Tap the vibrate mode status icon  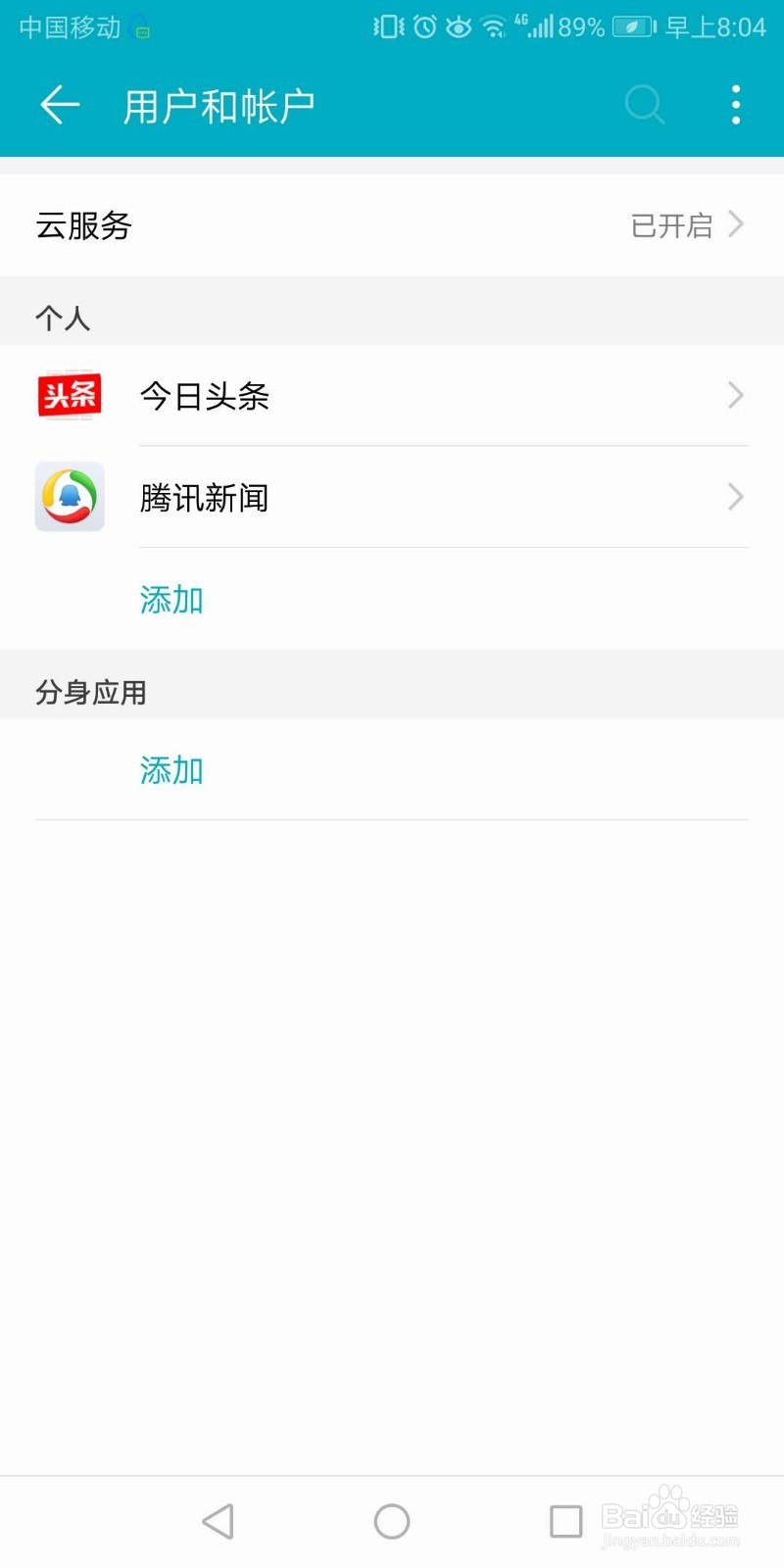tap(388, 26)
